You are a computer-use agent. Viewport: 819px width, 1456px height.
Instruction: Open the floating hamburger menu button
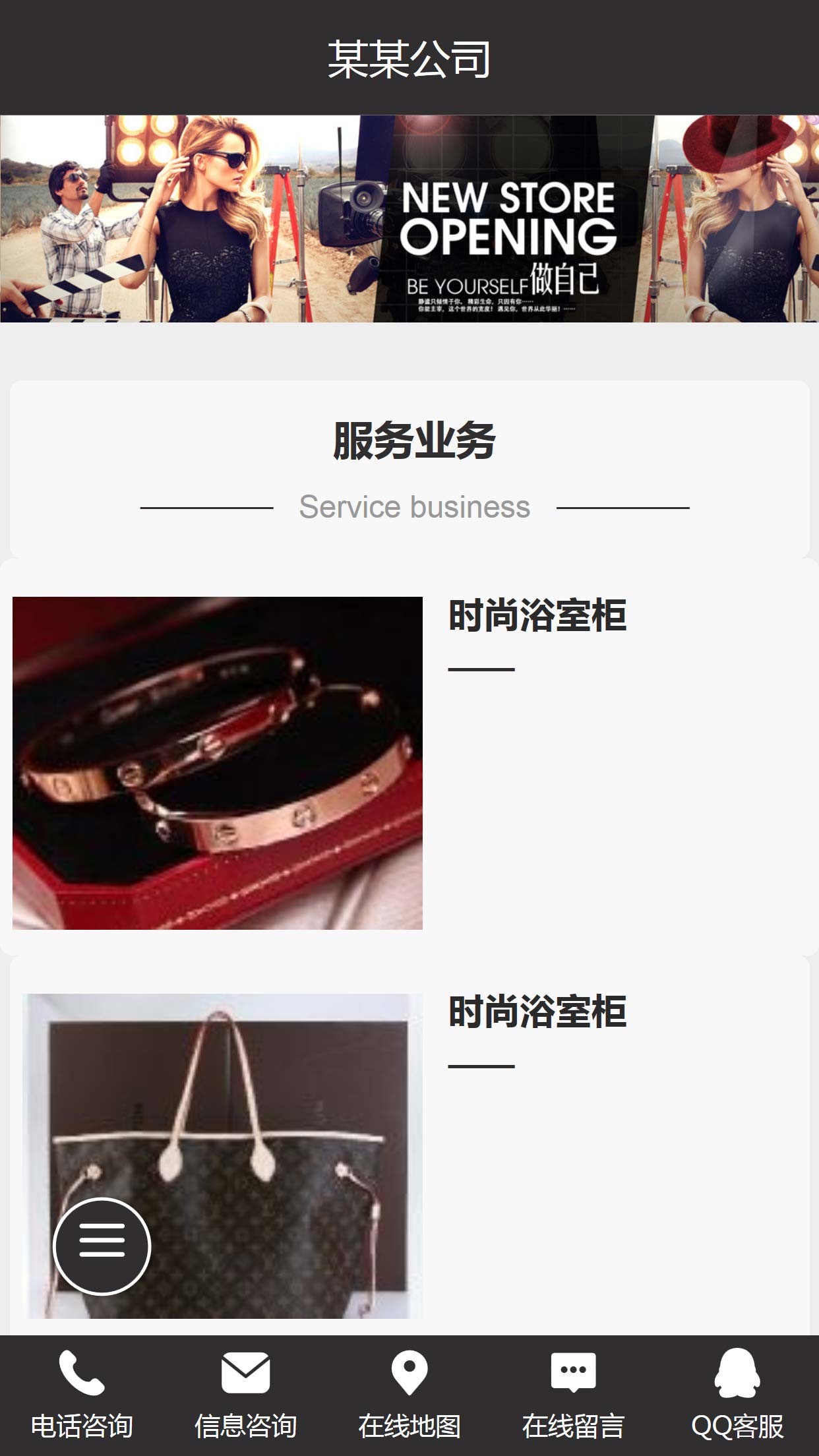(102, 1246)
